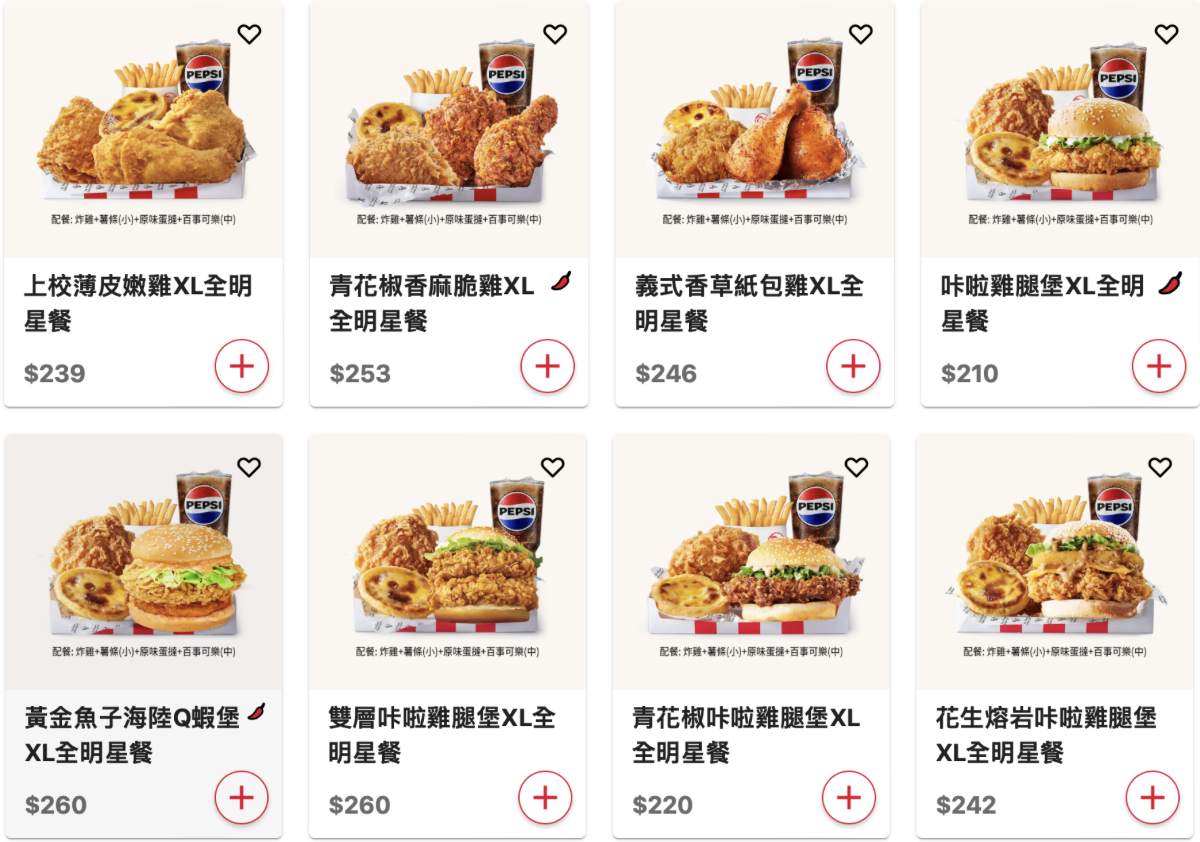Favorite the 雙層咔啦雞腿堡XL全明星餐 meal
The width and height of the screenshot is (1200, 842).
click(x=553, y=466)
